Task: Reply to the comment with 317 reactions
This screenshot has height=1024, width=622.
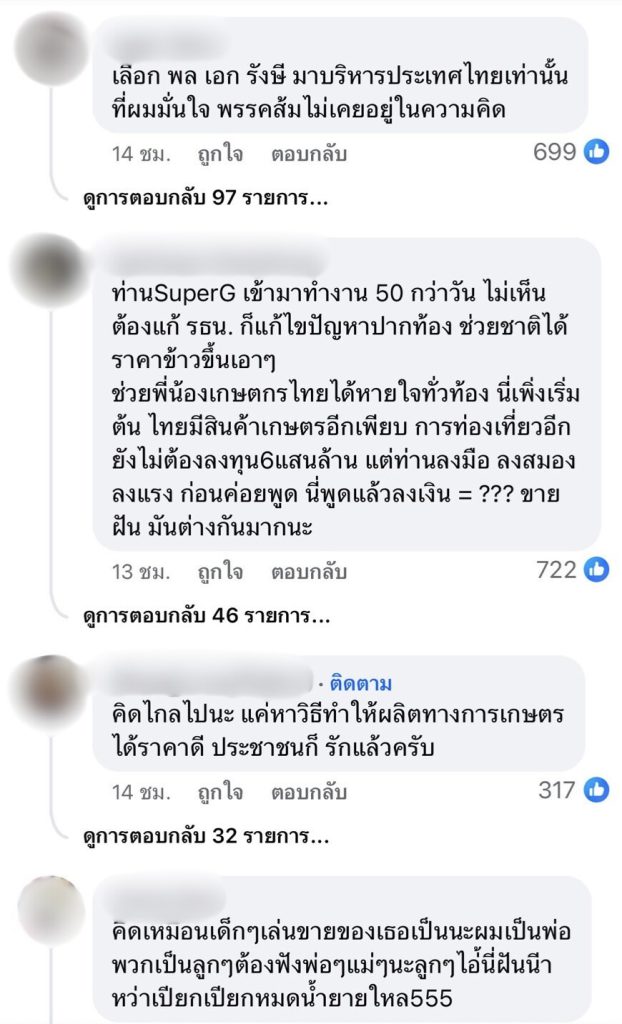Action: coord(308,792)
